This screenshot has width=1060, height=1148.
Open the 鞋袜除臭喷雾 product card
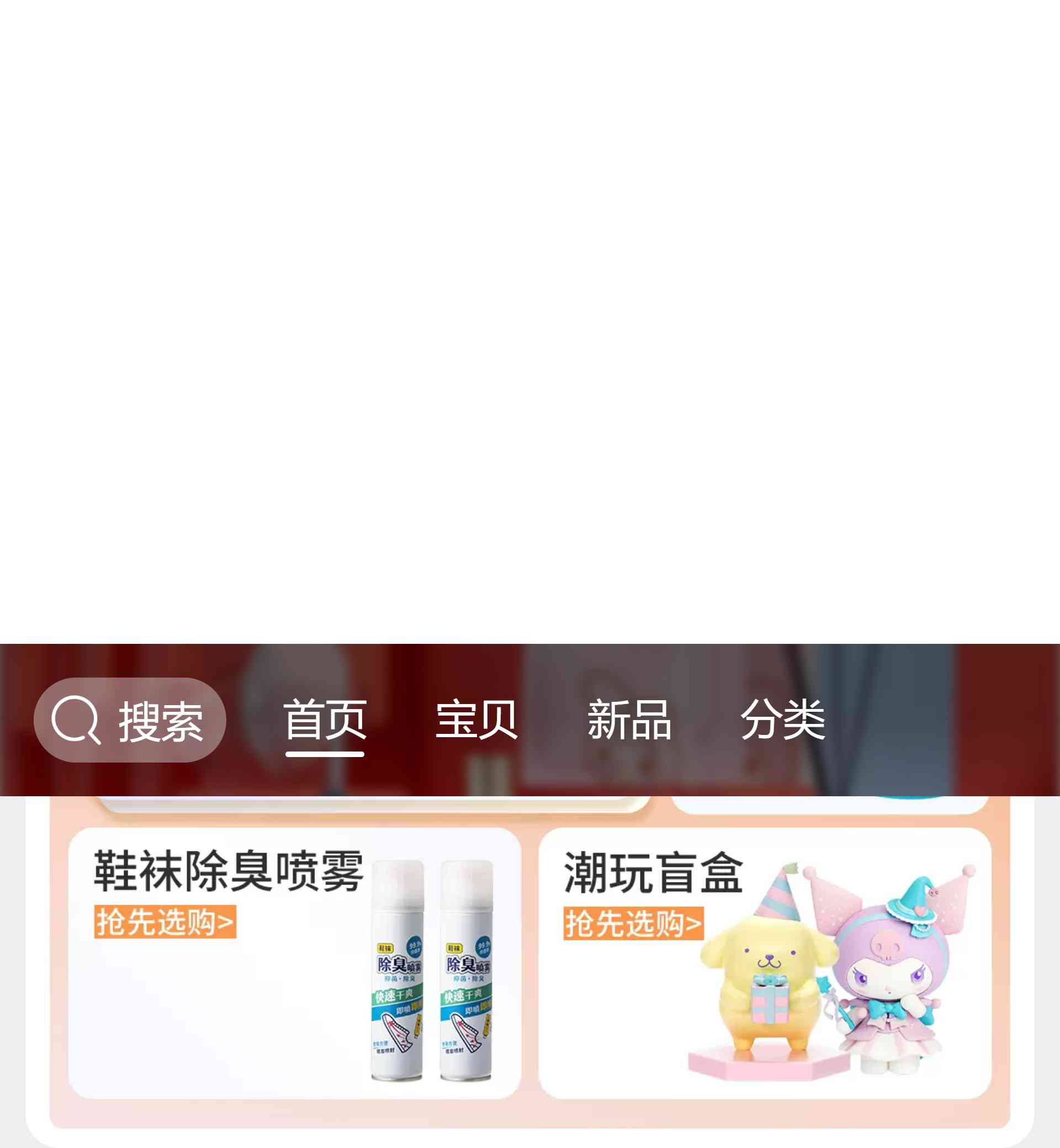[294, 964]
